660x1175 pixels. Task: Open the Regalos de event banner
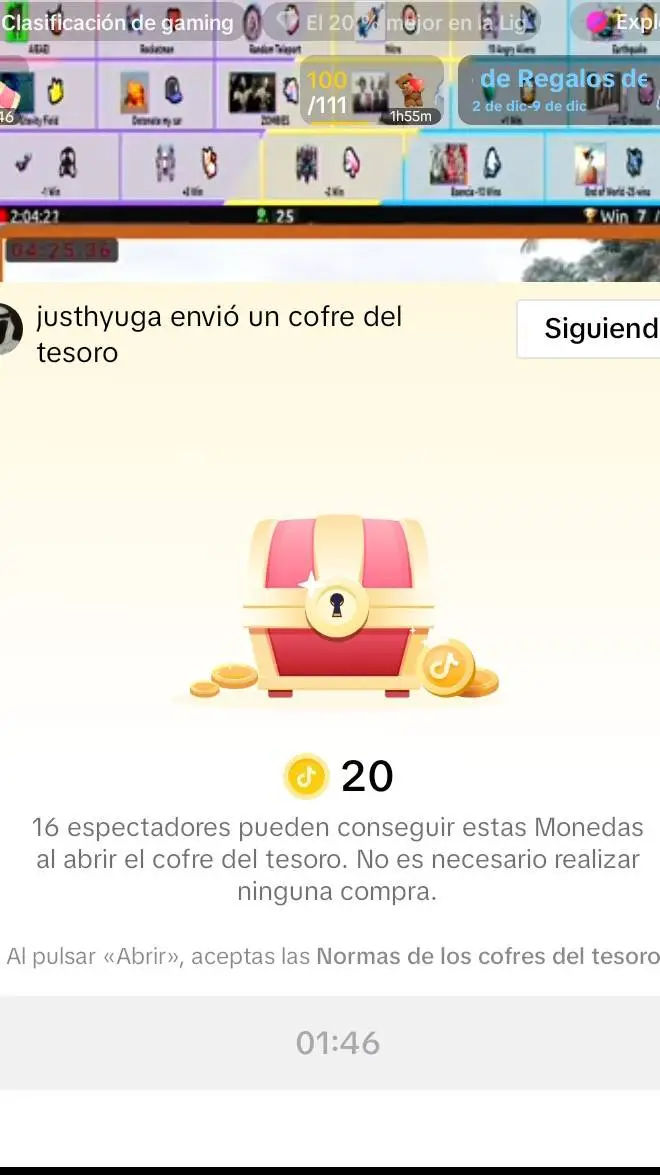tap(560, 91)
